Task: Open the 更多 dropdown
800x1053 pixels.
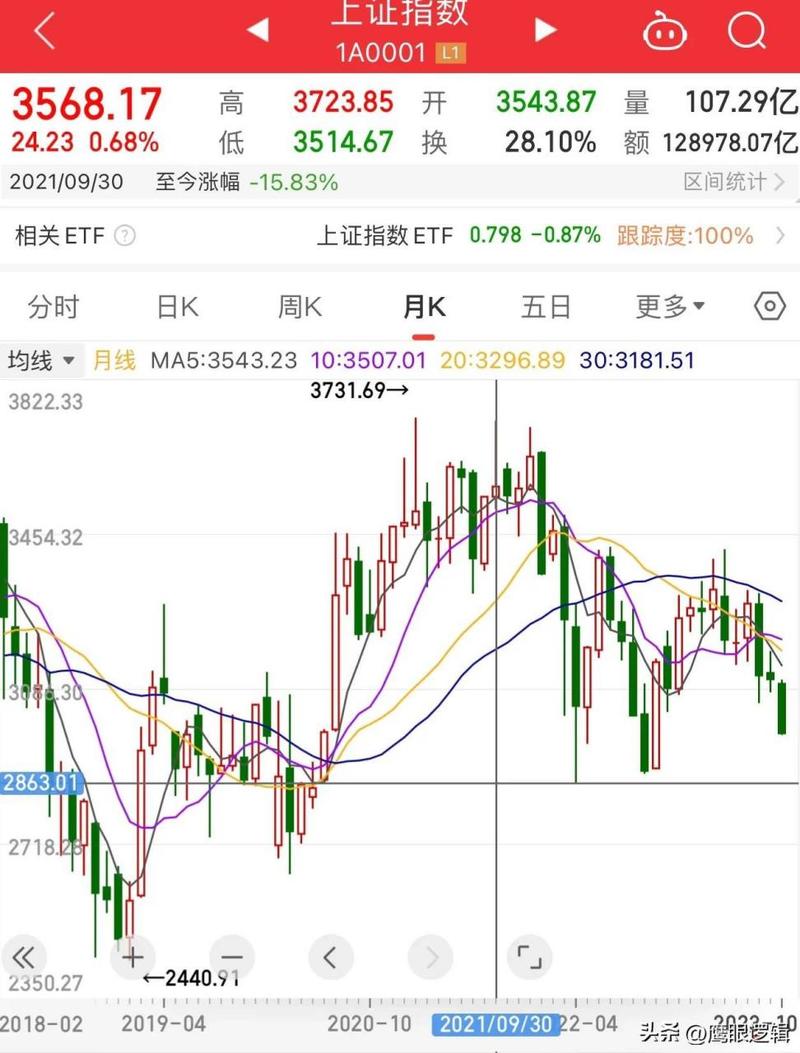Action: pos(668,307)
